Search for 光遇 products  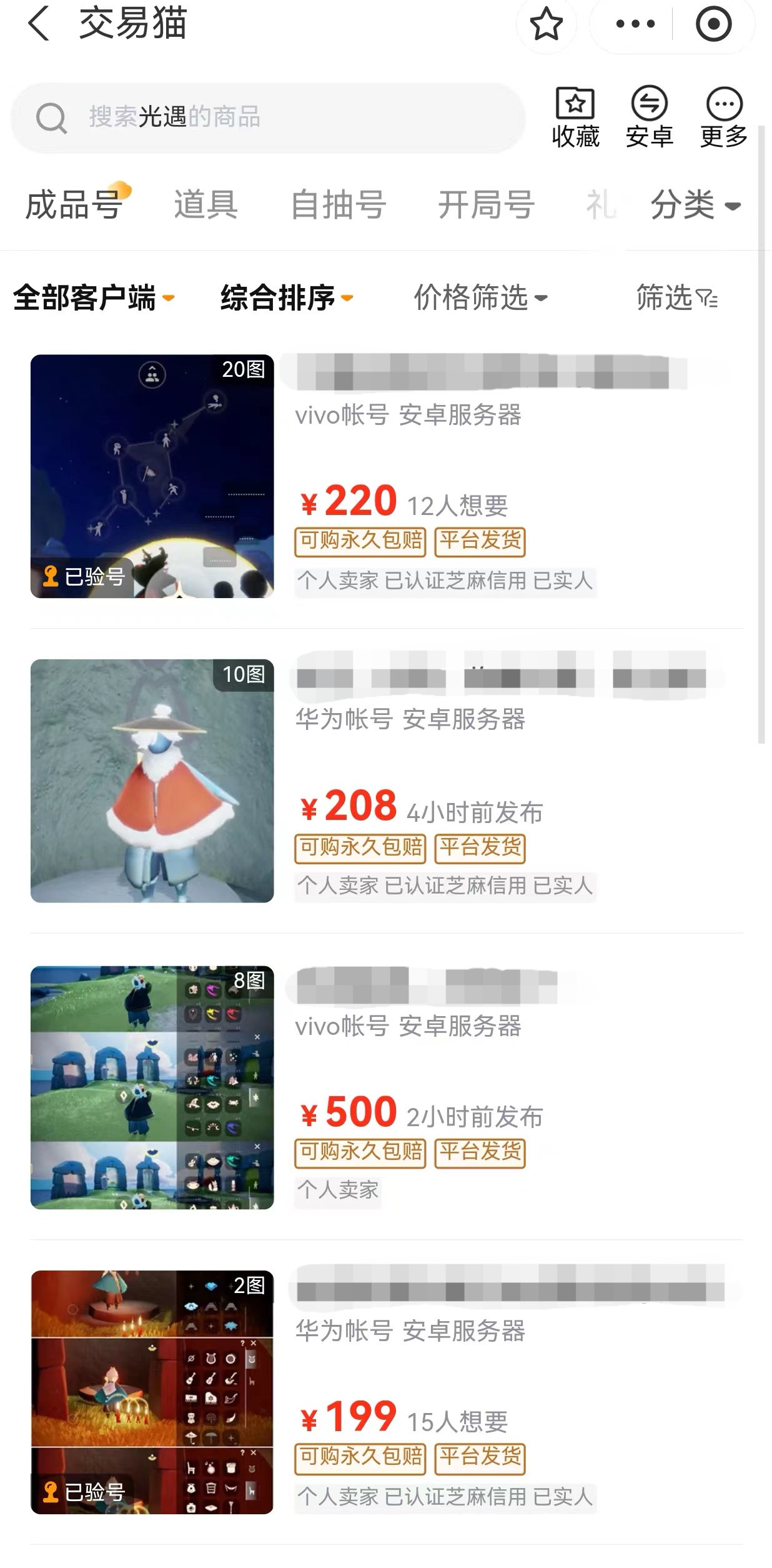tap(269, 117)
